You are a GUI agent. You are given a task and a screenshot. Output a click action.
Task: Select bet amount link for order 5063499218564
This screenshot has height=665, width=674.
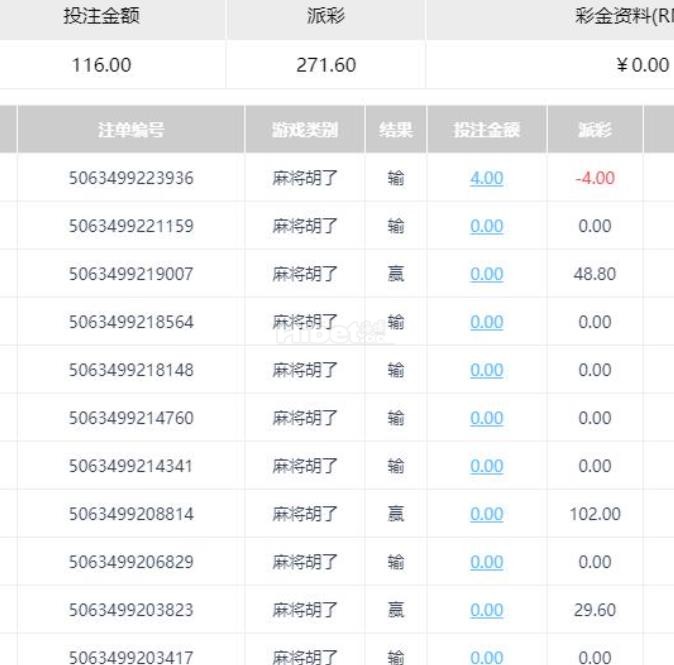coord(486,322)
